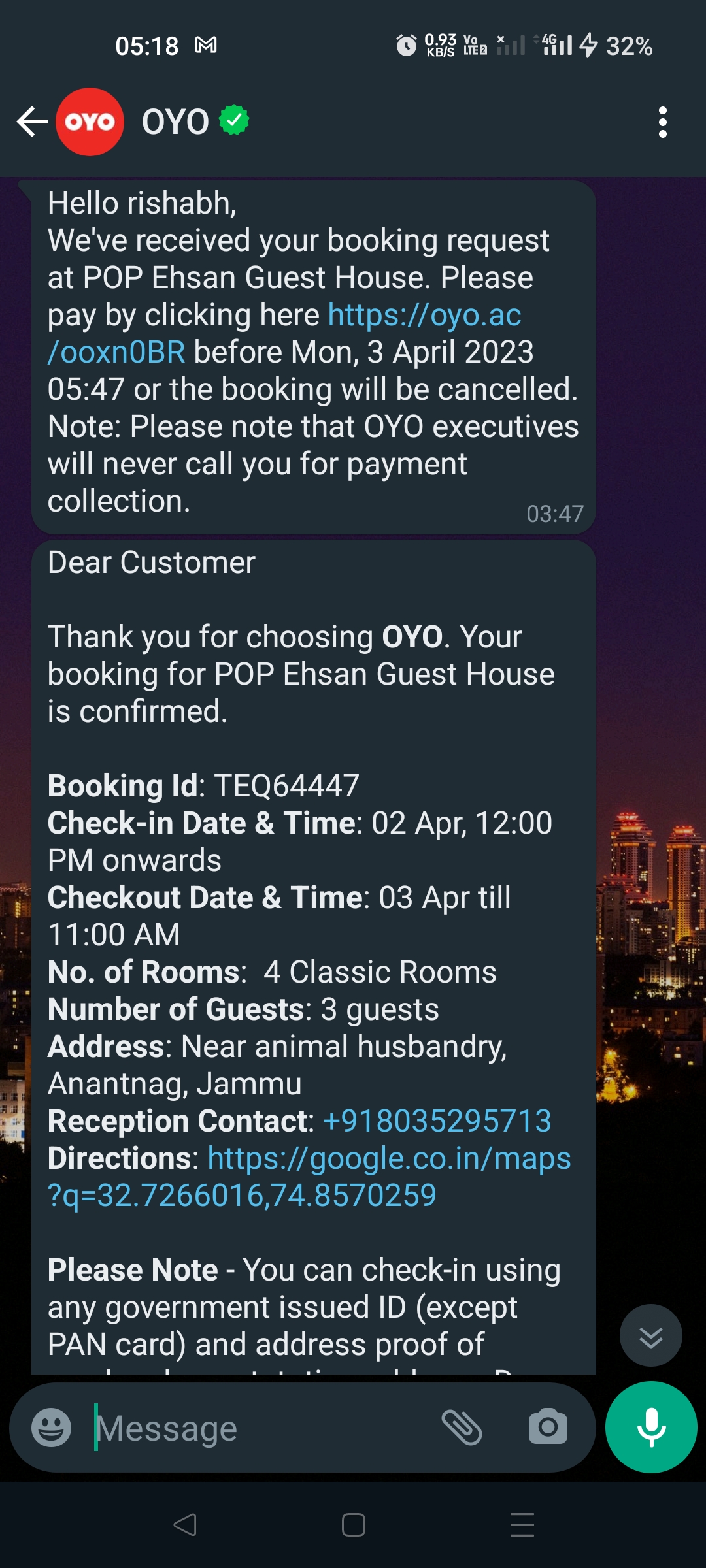
Task: Tap the system home button
Action: coord(353,1525)
